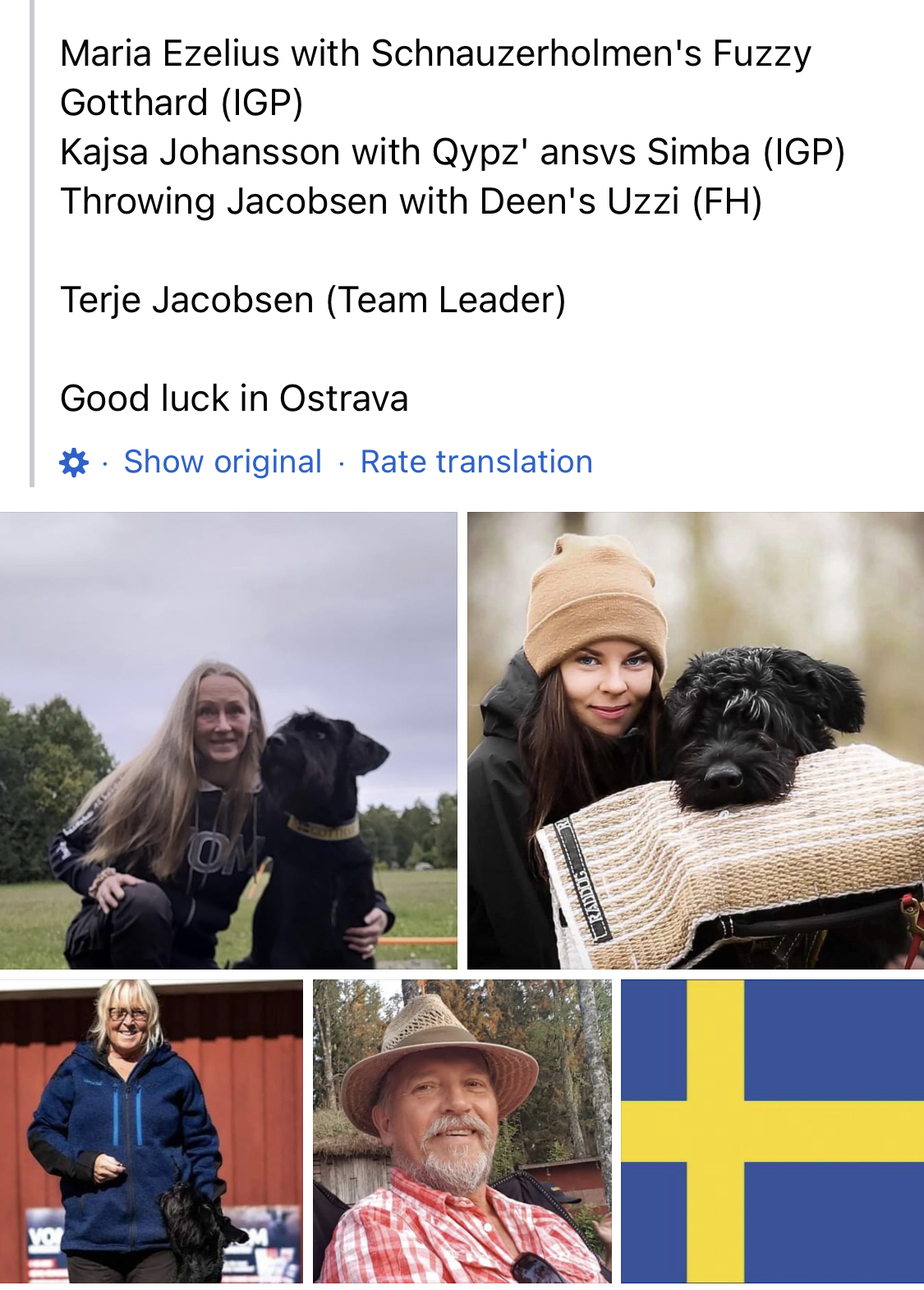Tap the Show original link
Image resolution: width=924 pixels, height=1290 pixels.
pyautogui.click(x=223, y=462)
